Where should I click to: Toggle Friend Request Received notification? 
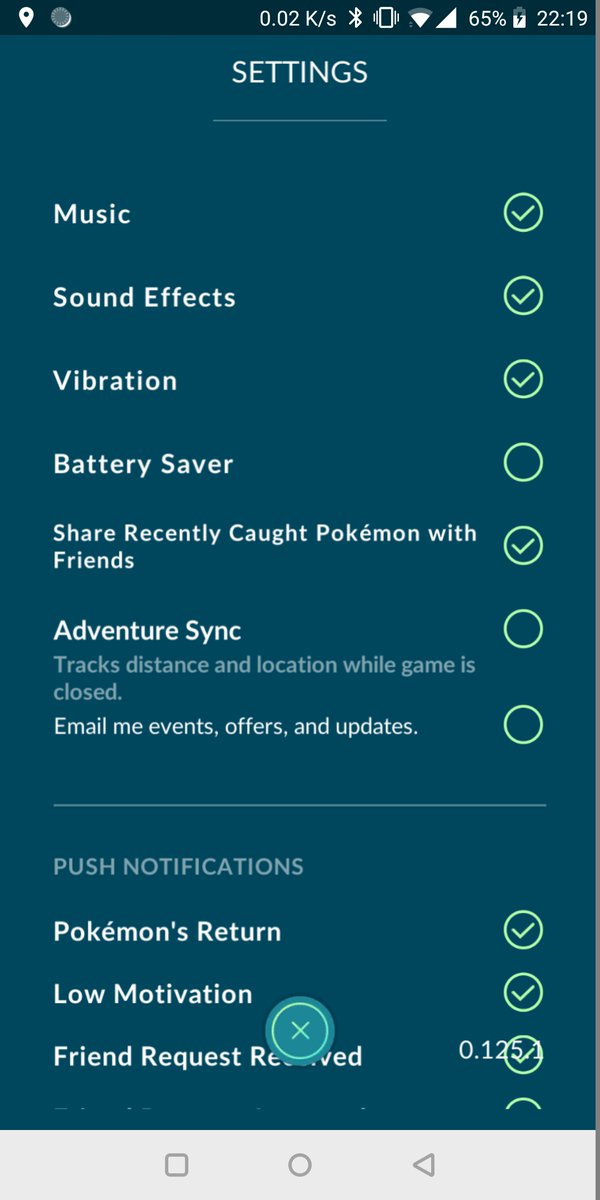click(523, 1056)
